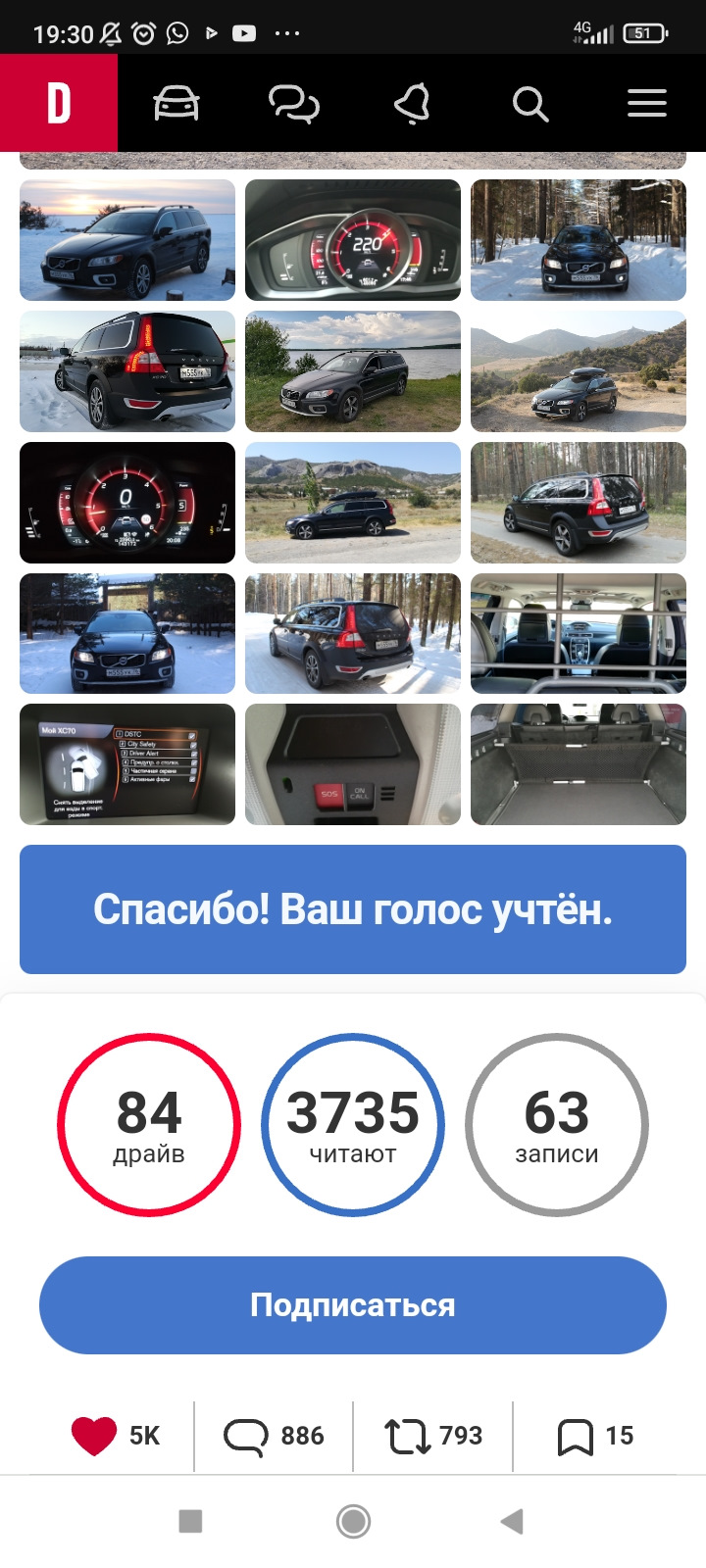Tap the Подписаться button
This screenshot has height=1568, width=706.
point(353,1305)
